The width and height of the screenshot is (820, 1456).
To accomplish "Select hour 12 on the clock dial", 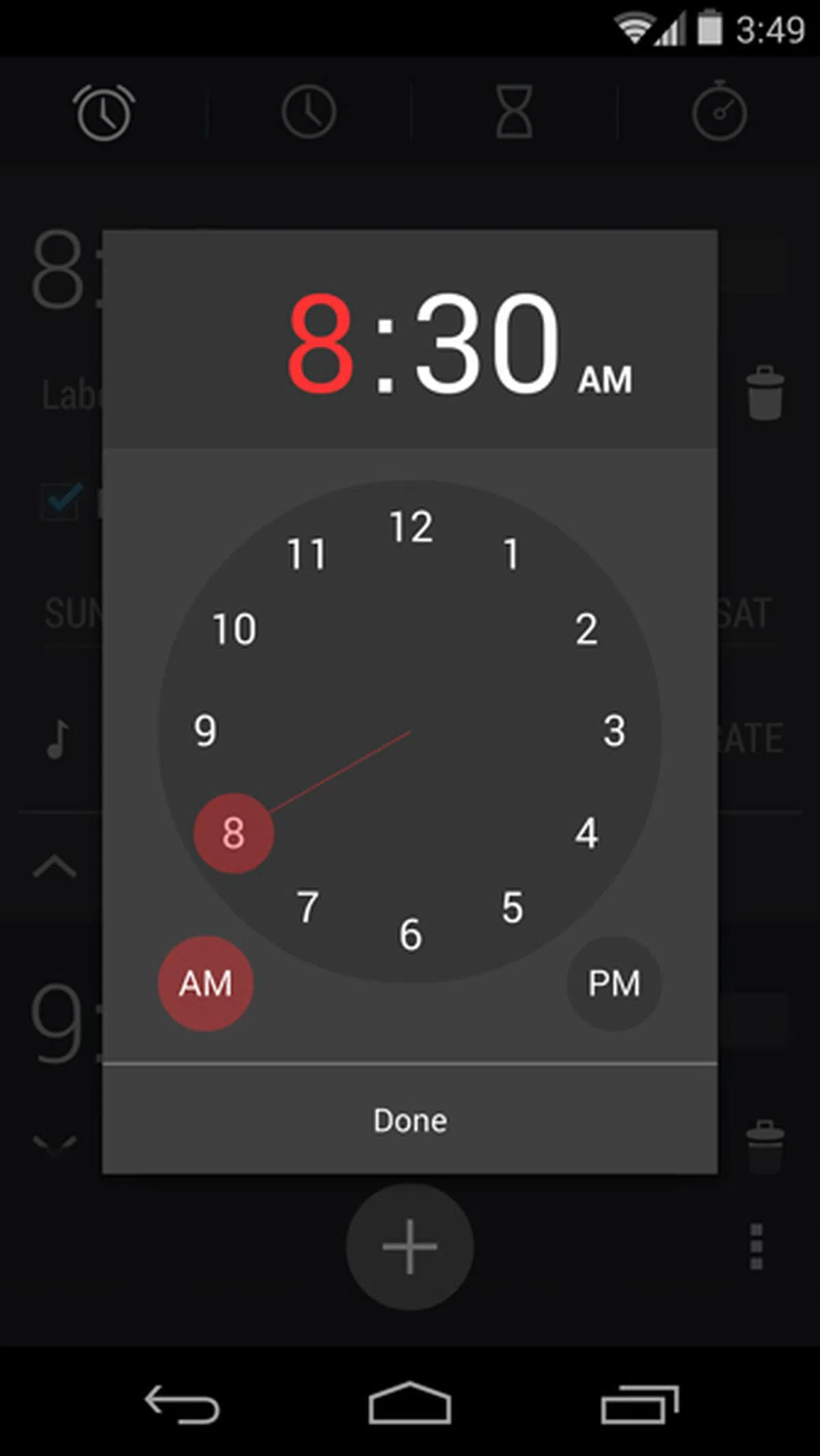I will [x=411, y=527].
